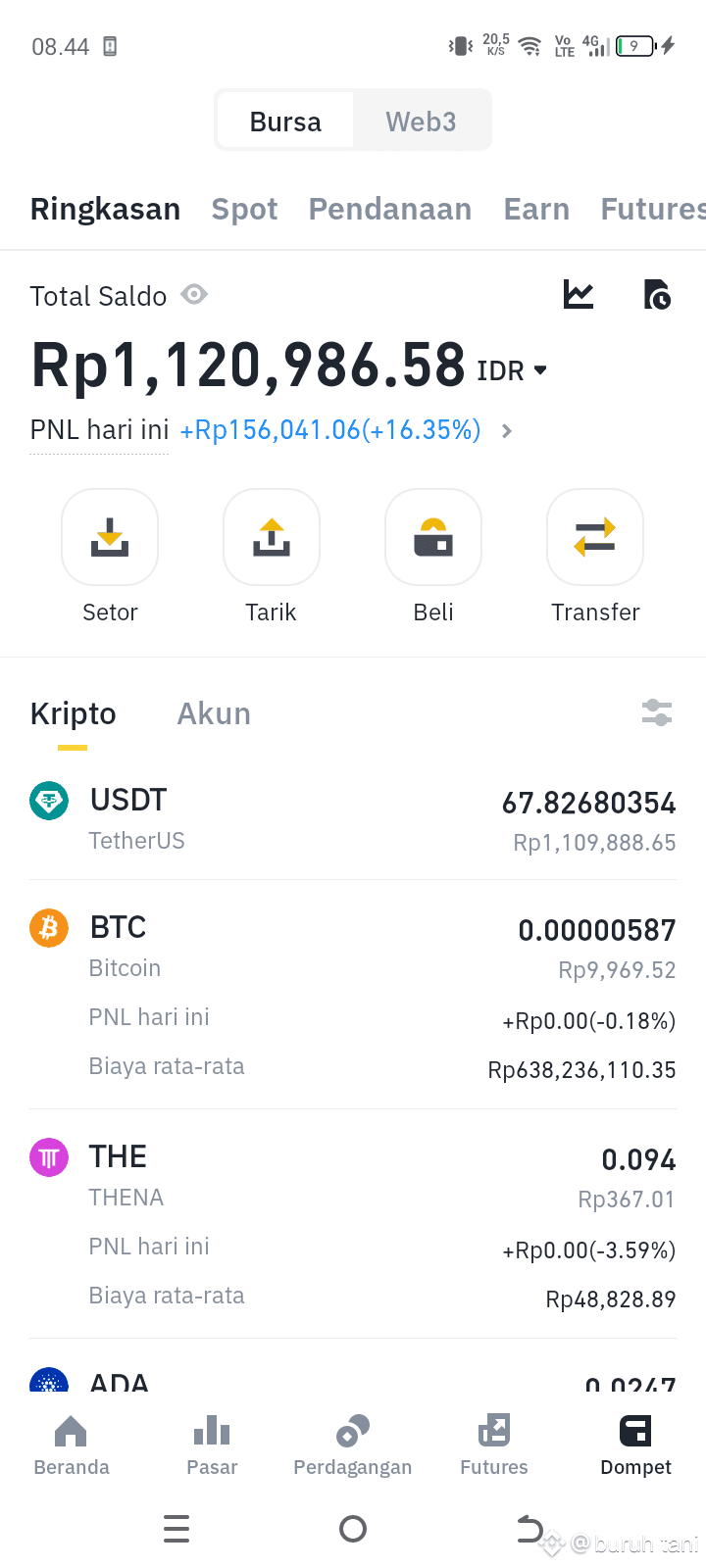706x1568 pixels.
Task: Tap the Beli buy button
Action: click(x=433, y=557)
